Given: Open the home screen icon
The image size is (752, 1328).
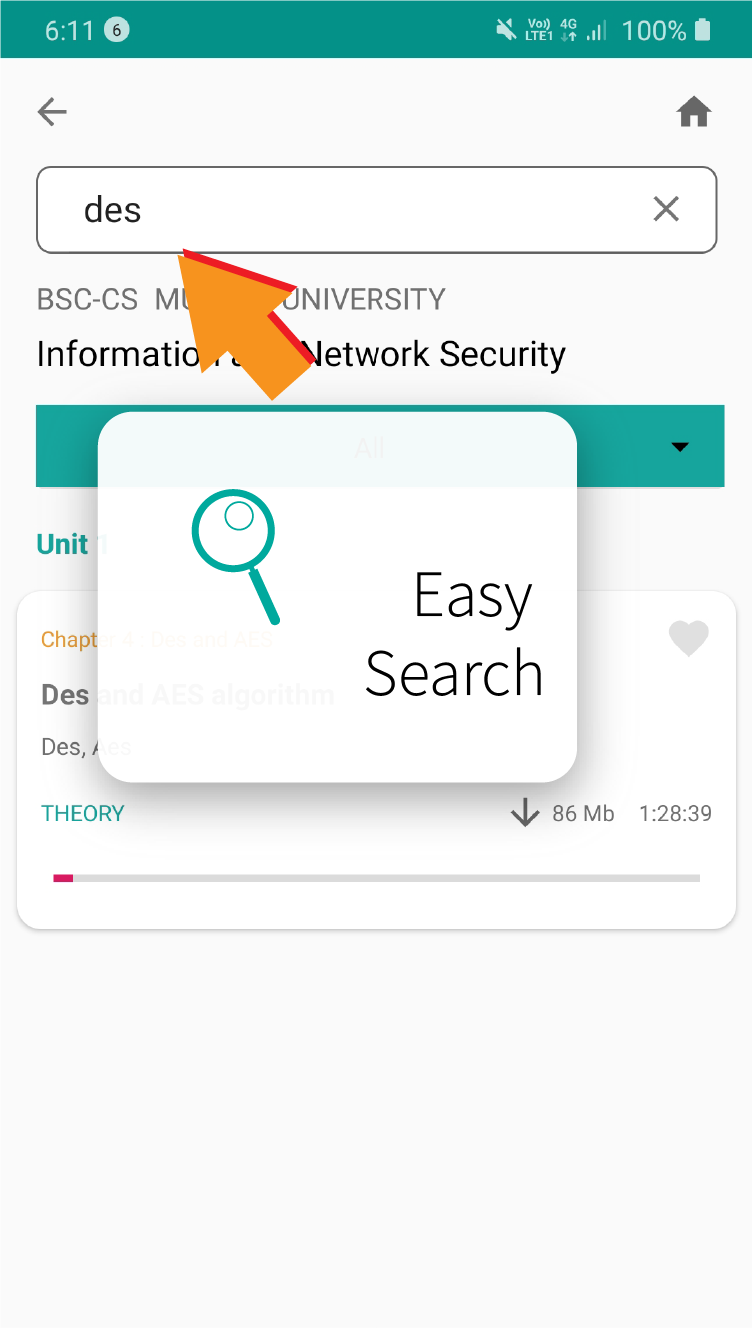Looking at the screenshot, I should [693, 112].
